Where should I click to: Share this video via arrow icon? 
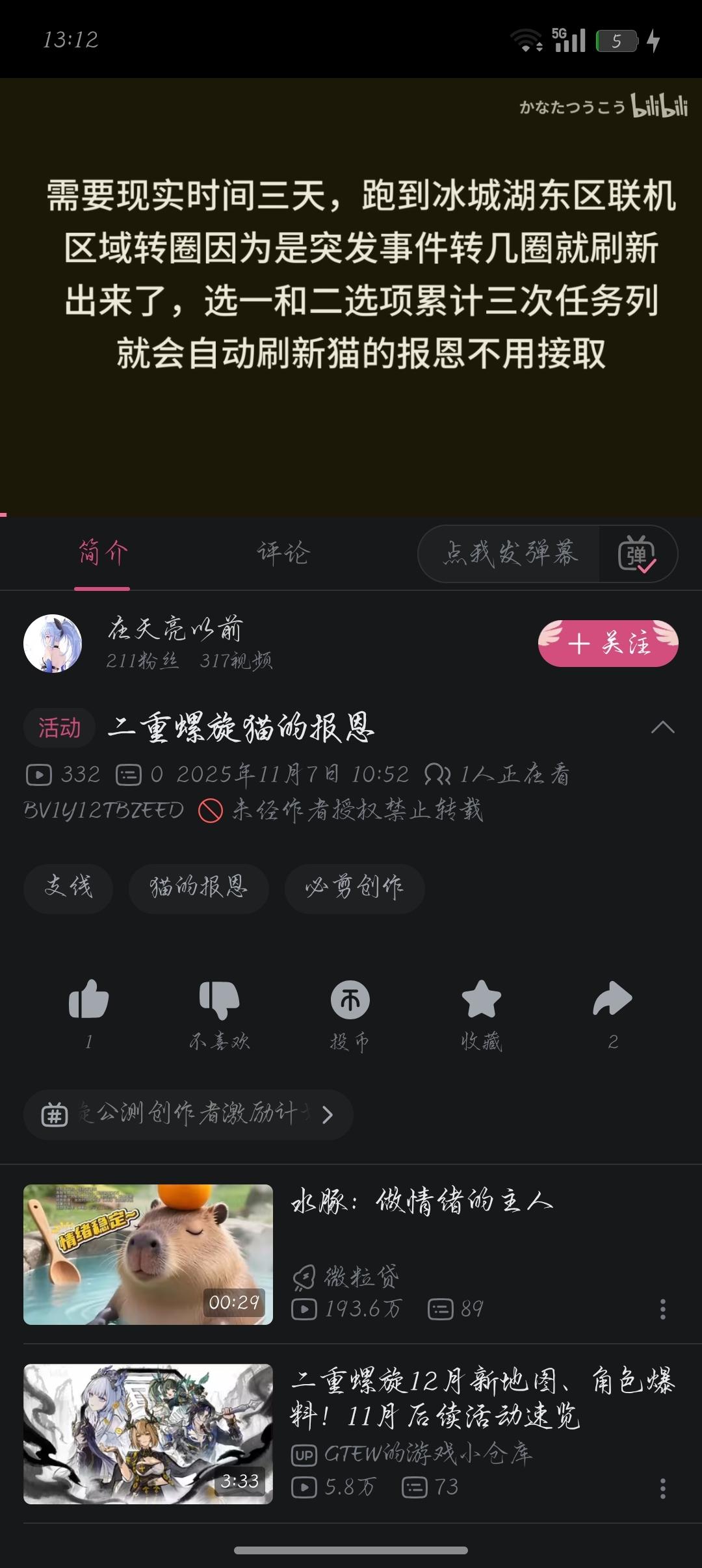612,1000
